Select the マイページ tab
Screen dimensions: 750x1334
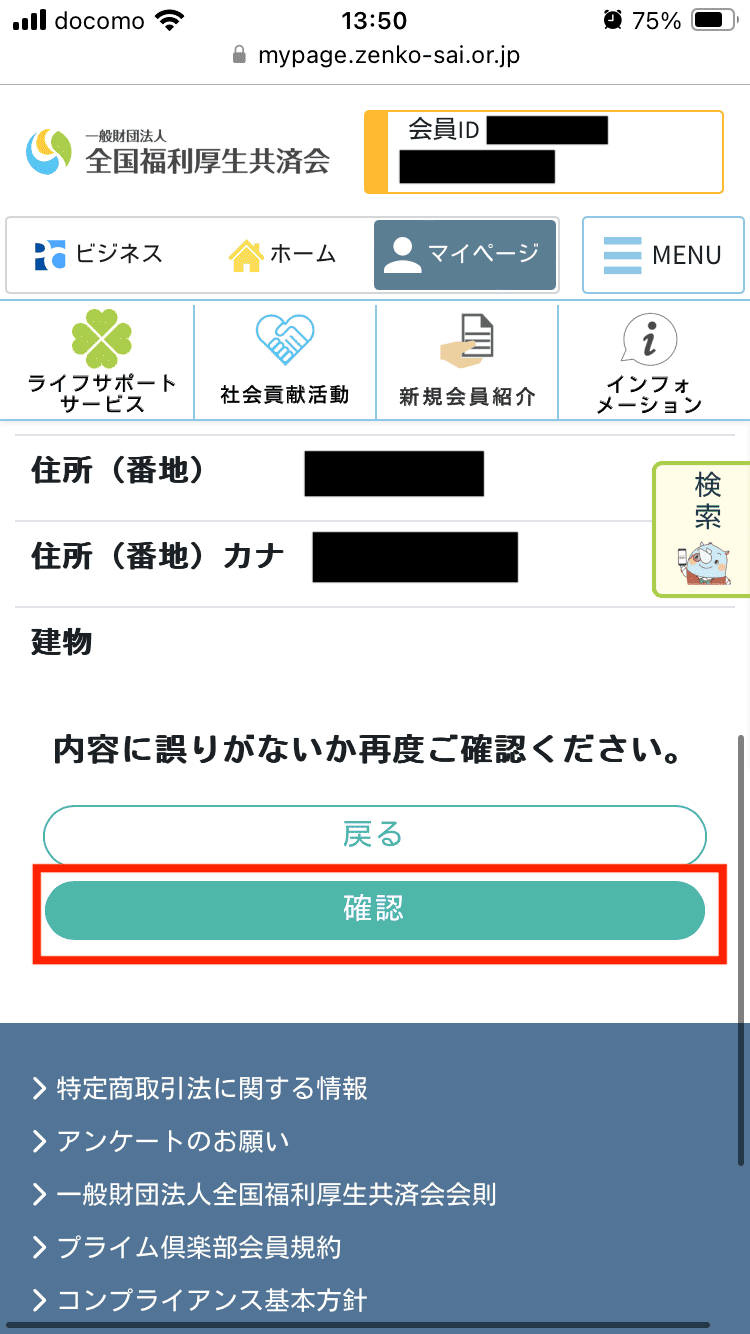465,255
